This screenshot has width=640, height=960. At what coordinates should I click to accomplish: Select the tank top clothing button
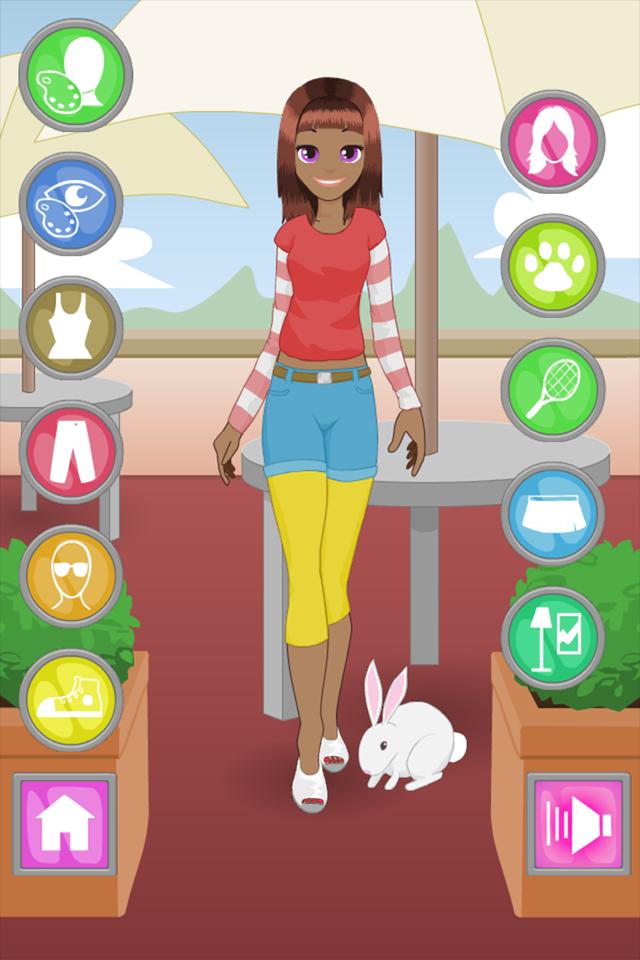coord(71,328)
